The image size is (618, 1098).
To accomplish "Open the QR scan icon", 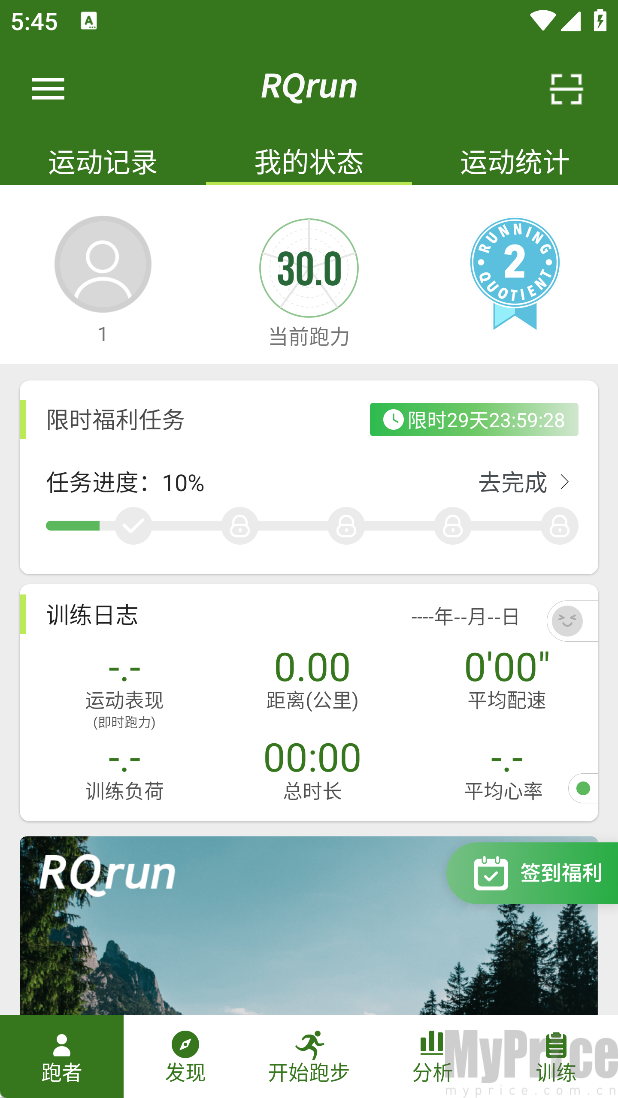I will click(566, 89).
